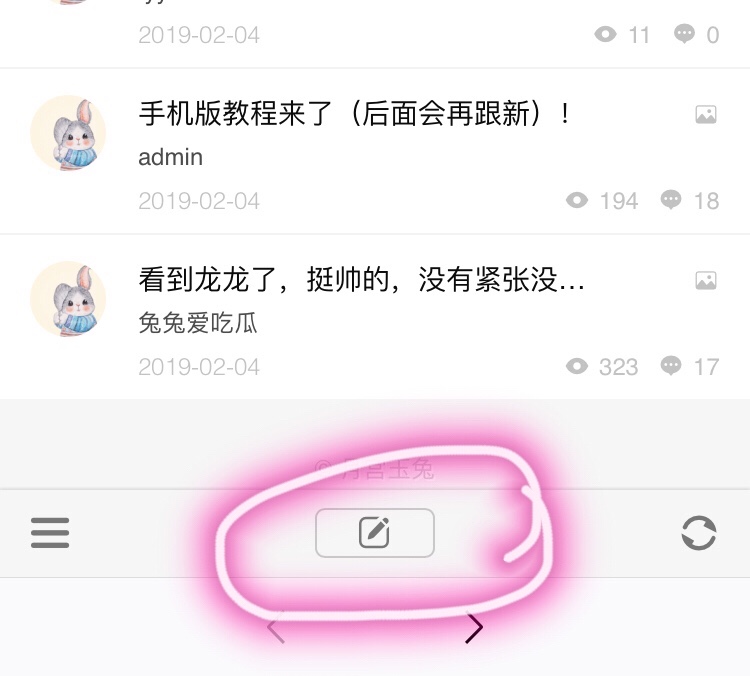The image size is (750, 676).
Task: Open the post 看到龙龙了，挺帅的
Action: tap(362, 280)
